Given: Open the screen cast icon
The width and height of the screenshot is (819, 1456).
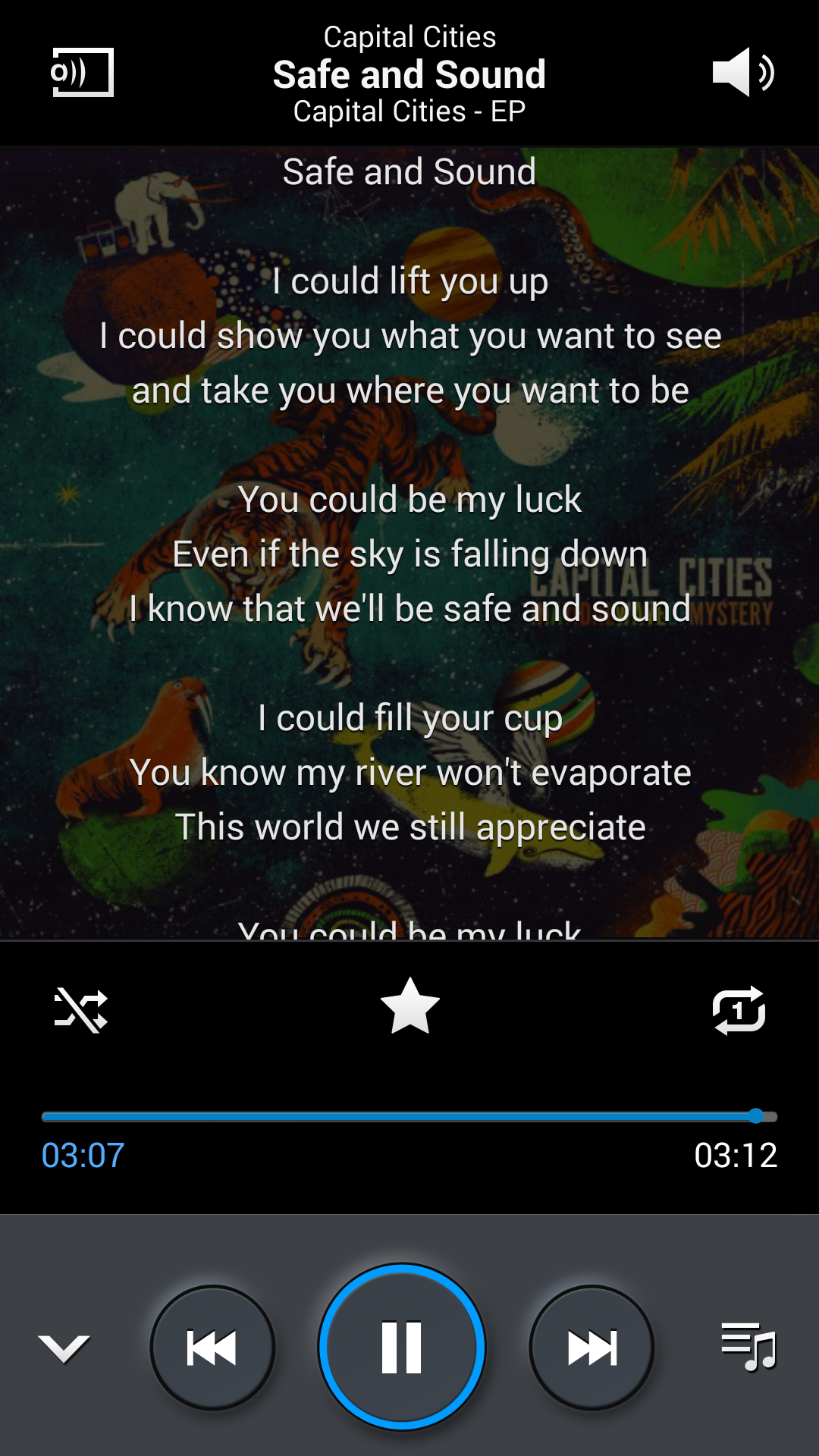Looking at the screenshot, I should (82, 73).
